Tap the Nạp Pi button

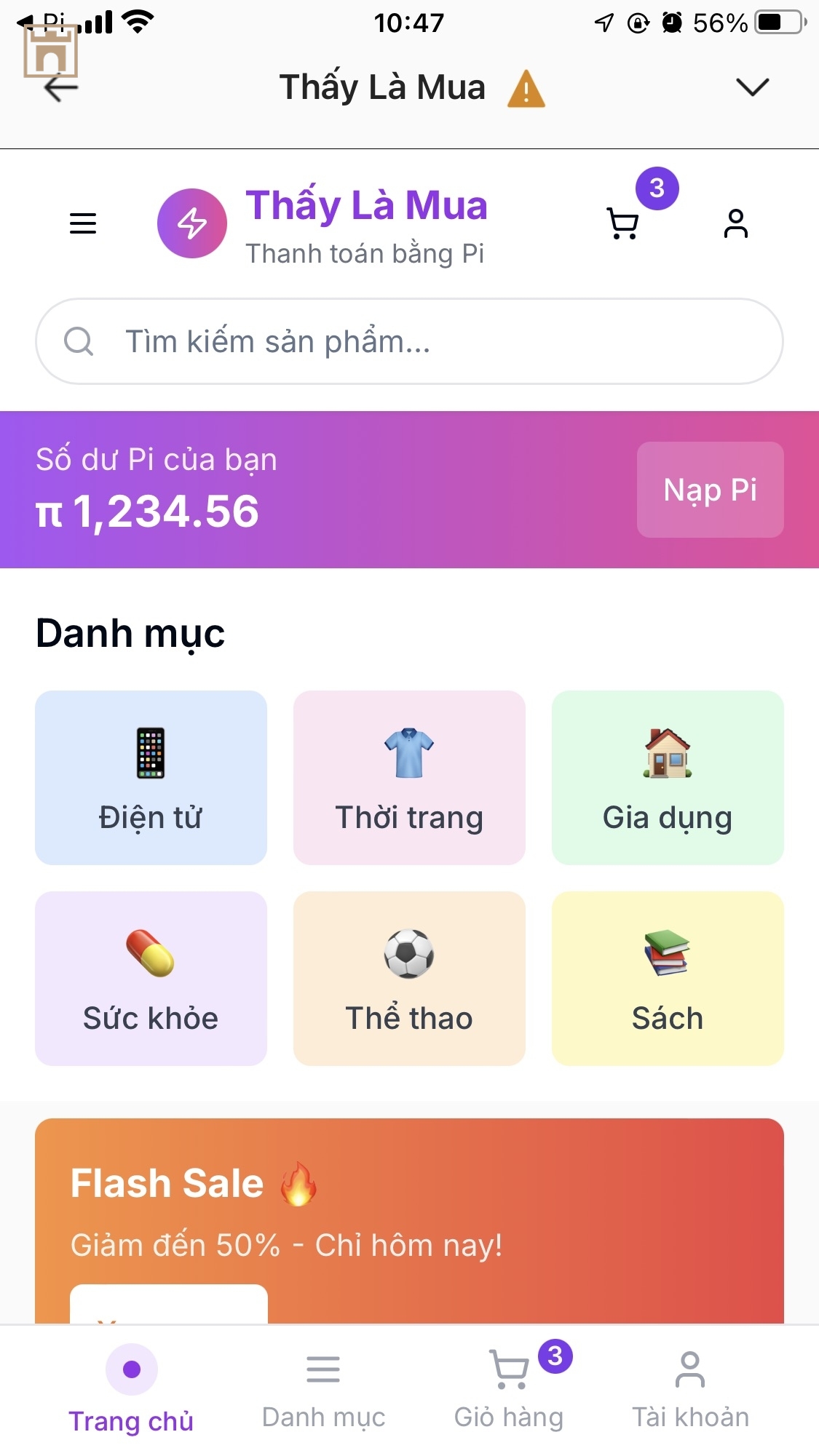coord(710,490)
